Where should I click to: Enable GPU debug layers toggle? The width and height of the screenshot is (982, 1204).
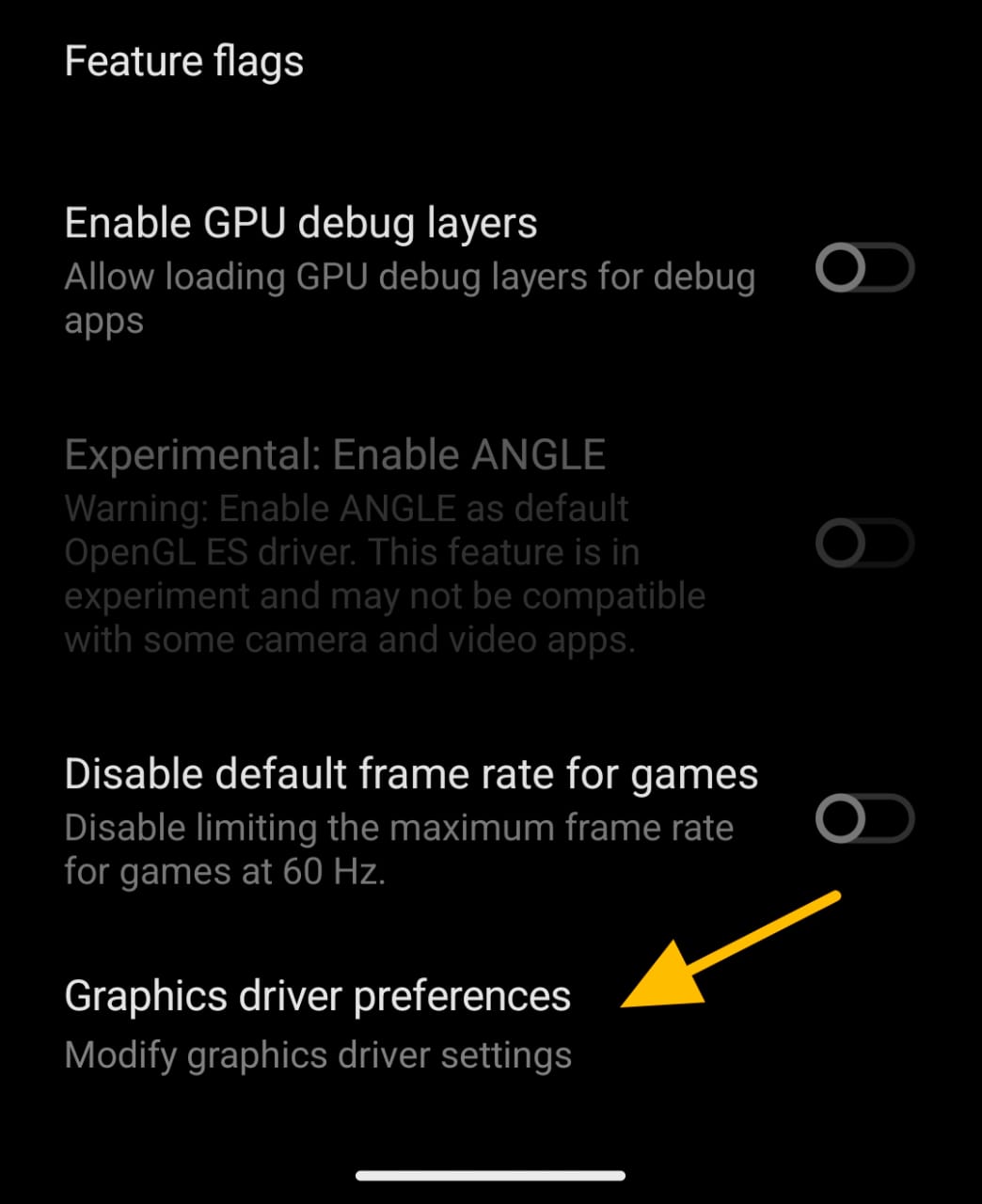pos(863,268)
